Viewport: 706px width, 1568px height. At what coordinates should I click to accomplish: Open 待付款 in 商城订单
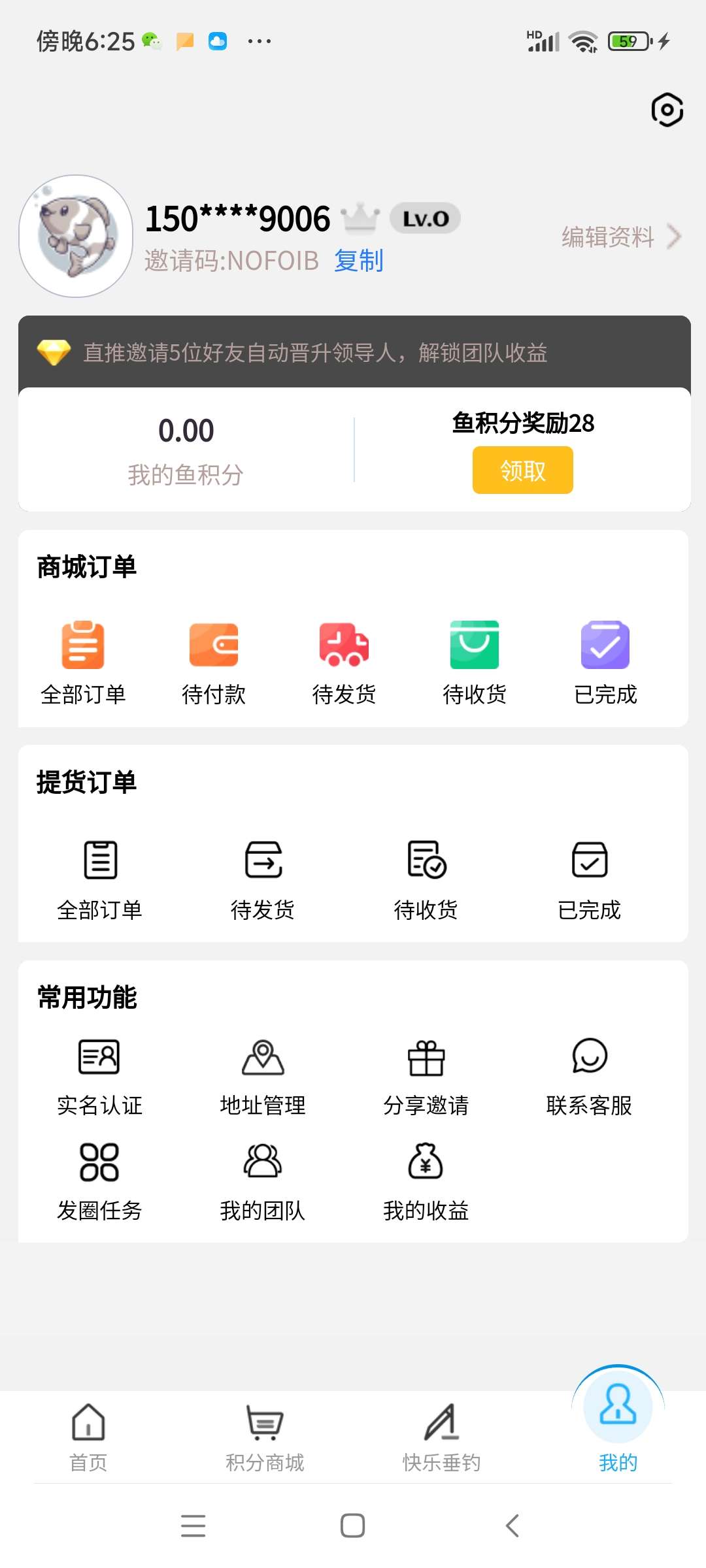214,661
